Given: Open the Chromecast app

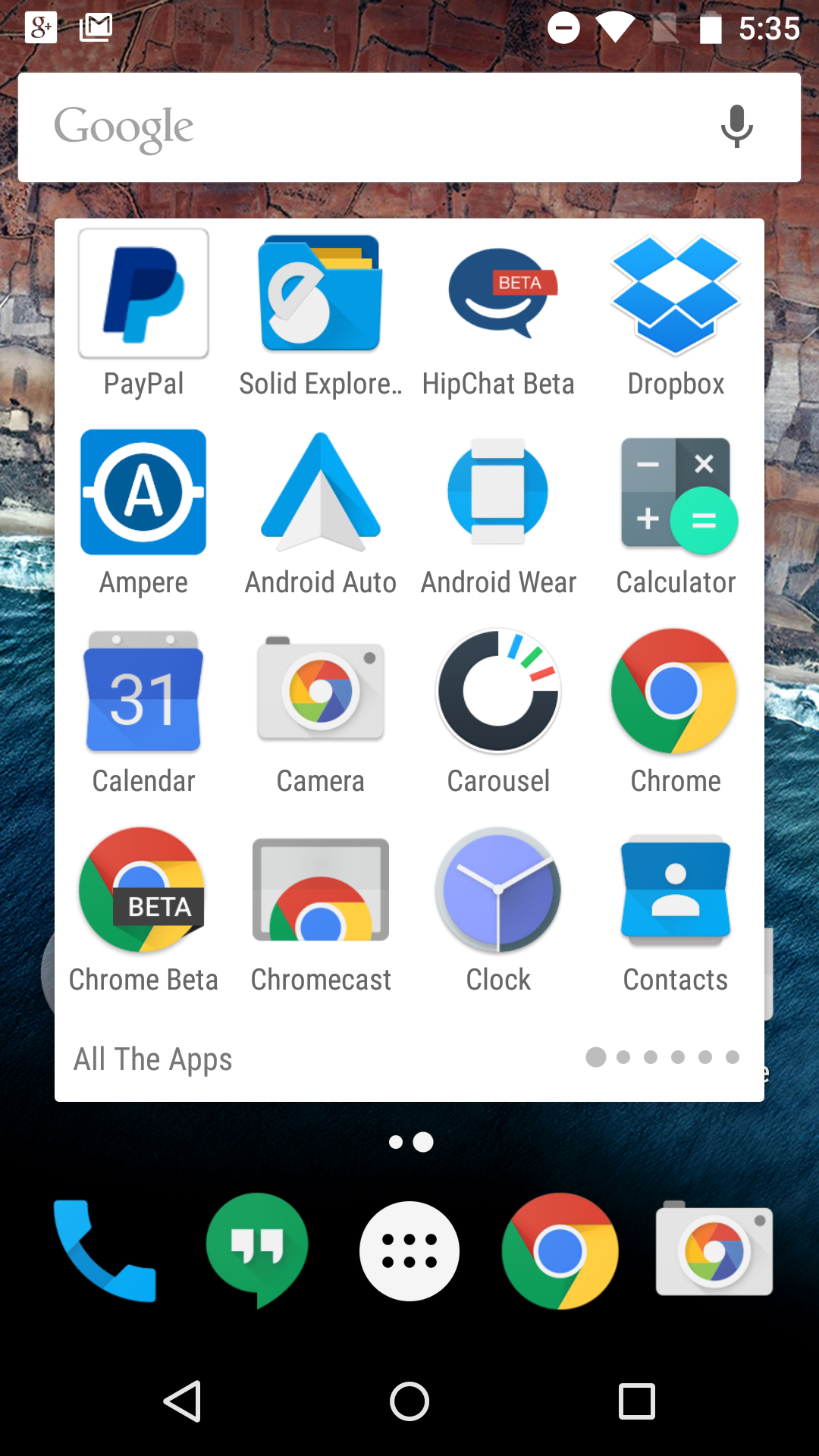Looking at the screenshot, I should pos(321,890).
